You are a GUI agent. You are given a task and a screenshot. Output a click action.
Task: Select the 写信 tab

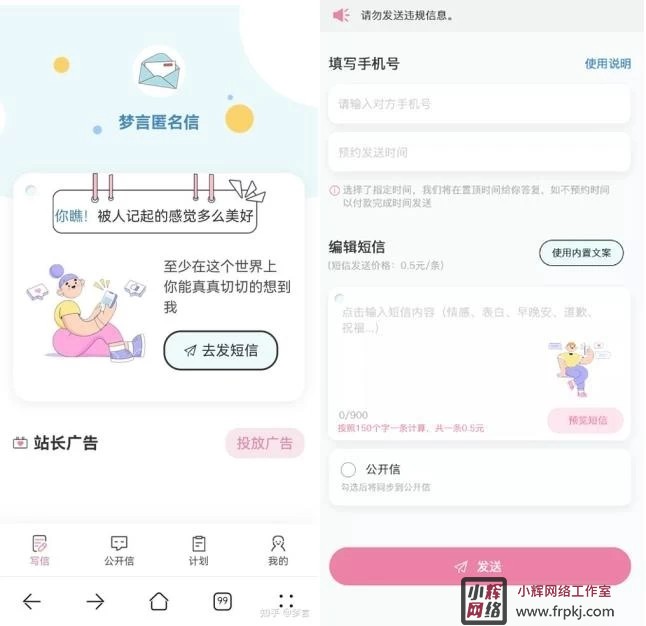point(39,550)
